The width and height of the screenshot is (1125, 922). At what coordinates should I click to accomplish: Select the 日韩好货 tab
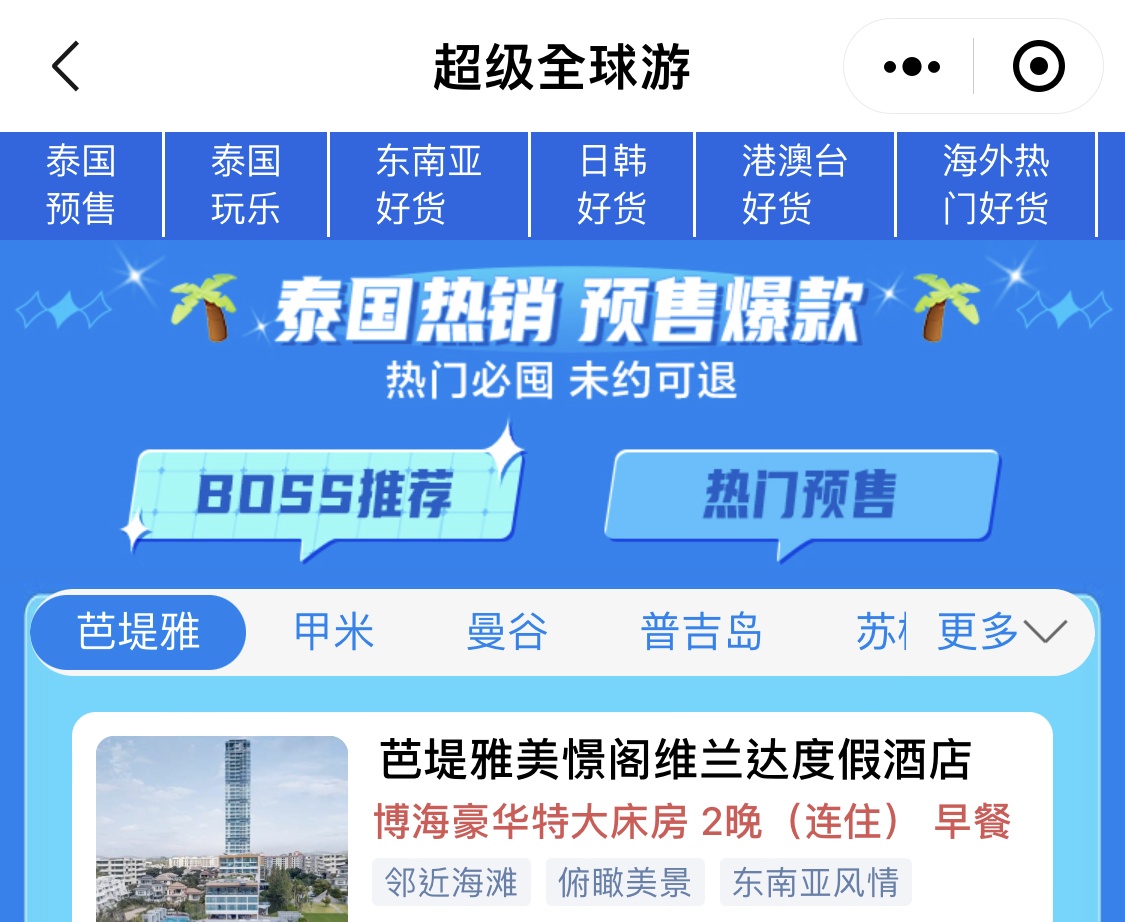tap(612, 185)
